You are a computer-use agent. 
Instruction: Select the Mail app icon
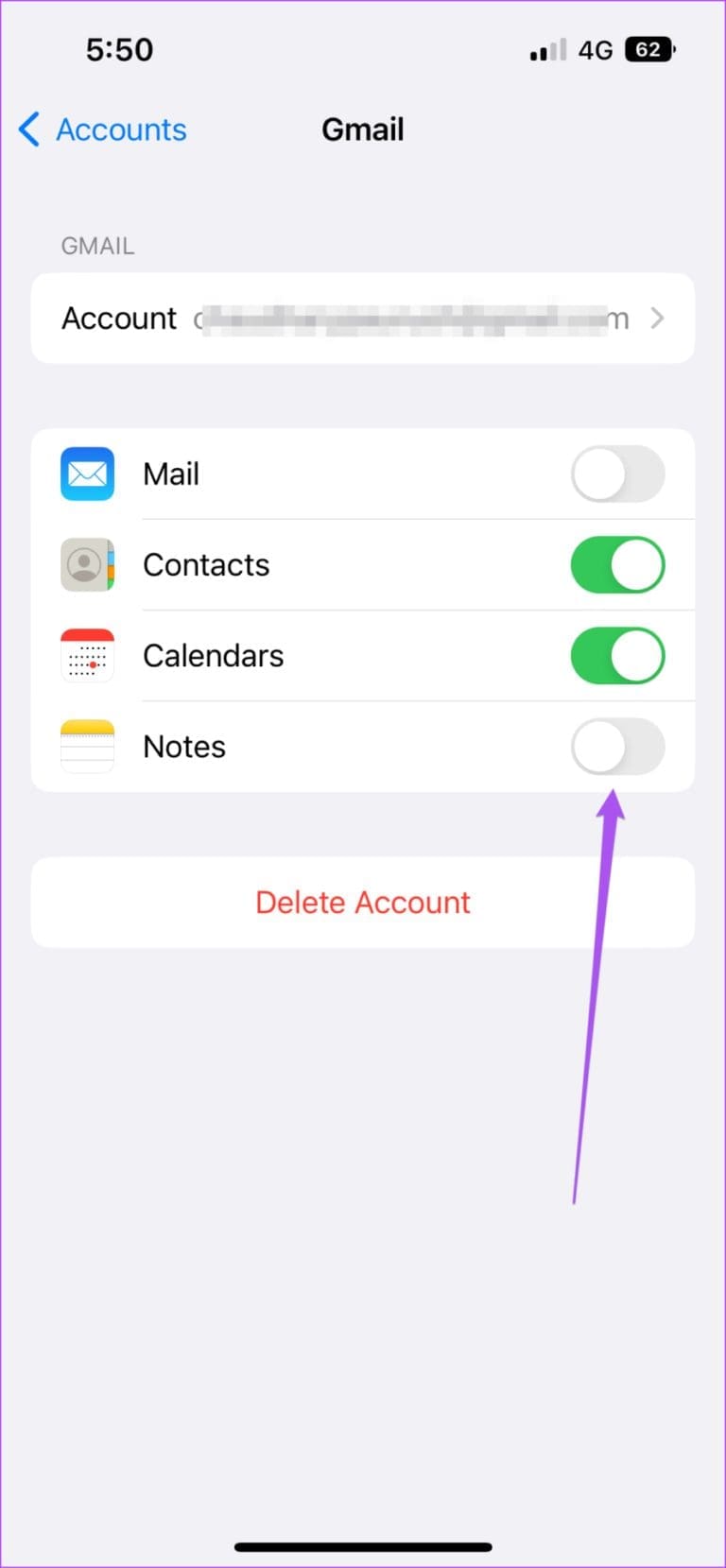[x=87, y=474]
